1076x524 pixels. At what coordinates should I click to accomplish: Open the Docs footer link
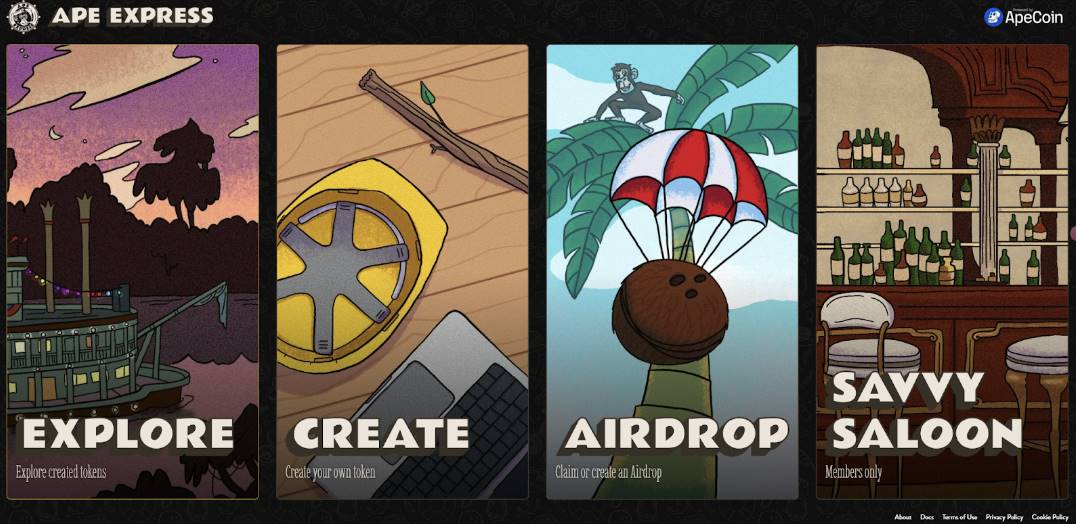click(927, 517)
